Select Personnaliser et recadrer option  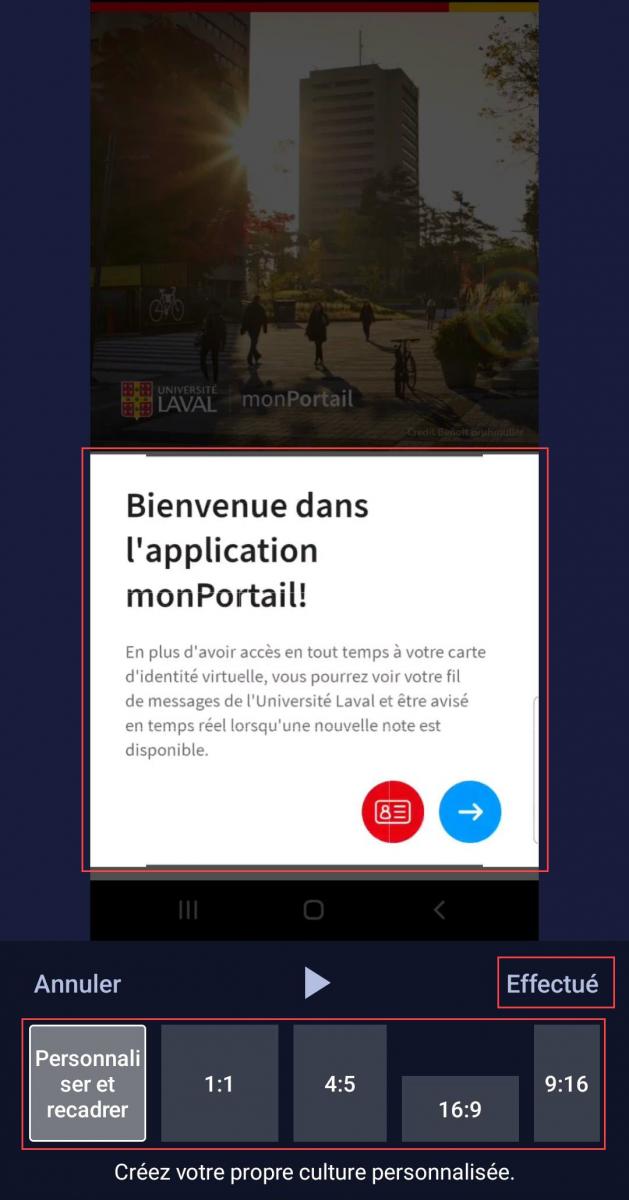click(x=87, y=1083)
